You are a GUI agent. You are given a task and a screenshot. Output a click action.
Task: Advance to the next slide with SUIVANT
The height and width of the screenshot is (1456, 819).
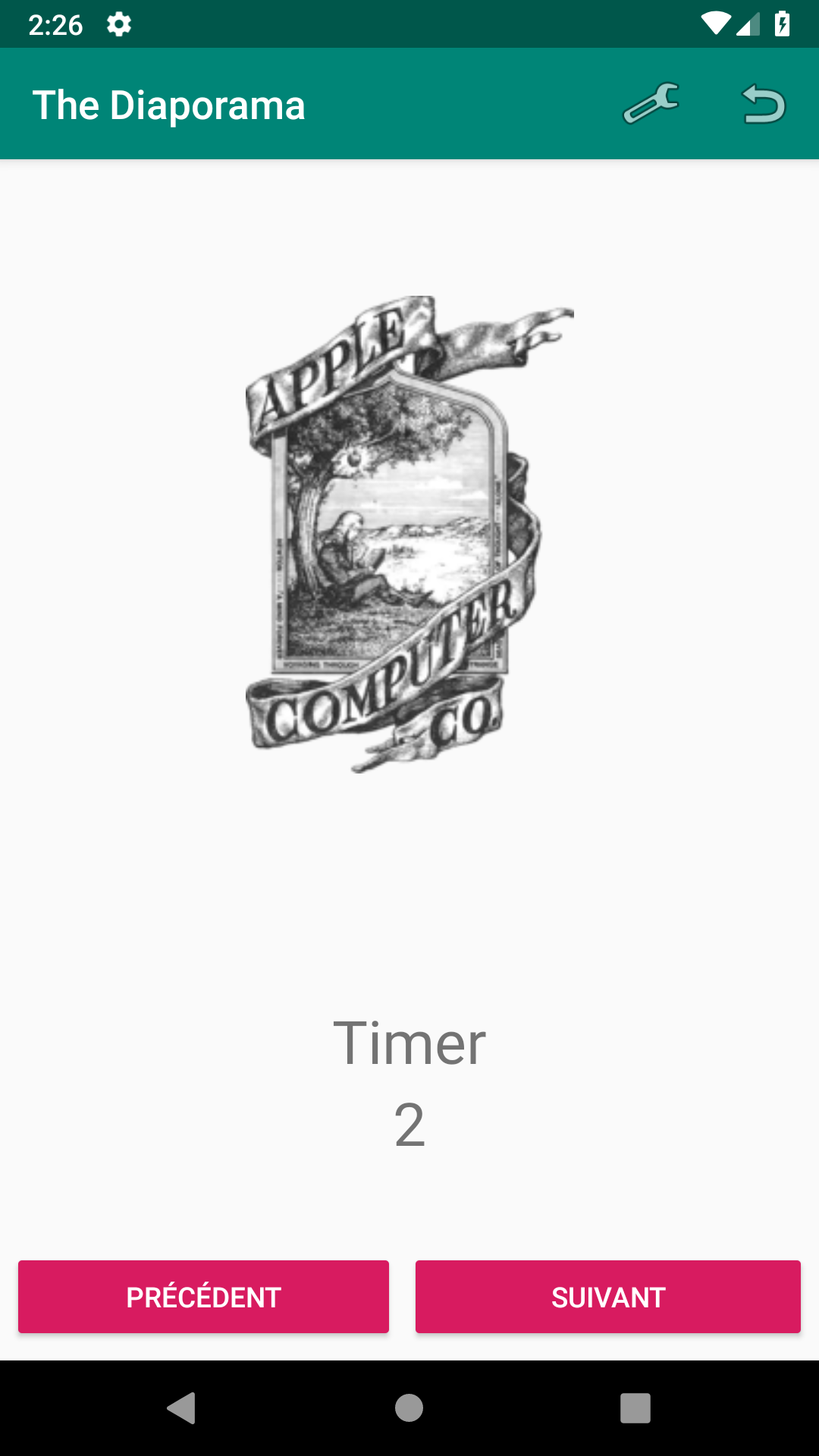pos(607,1297)
